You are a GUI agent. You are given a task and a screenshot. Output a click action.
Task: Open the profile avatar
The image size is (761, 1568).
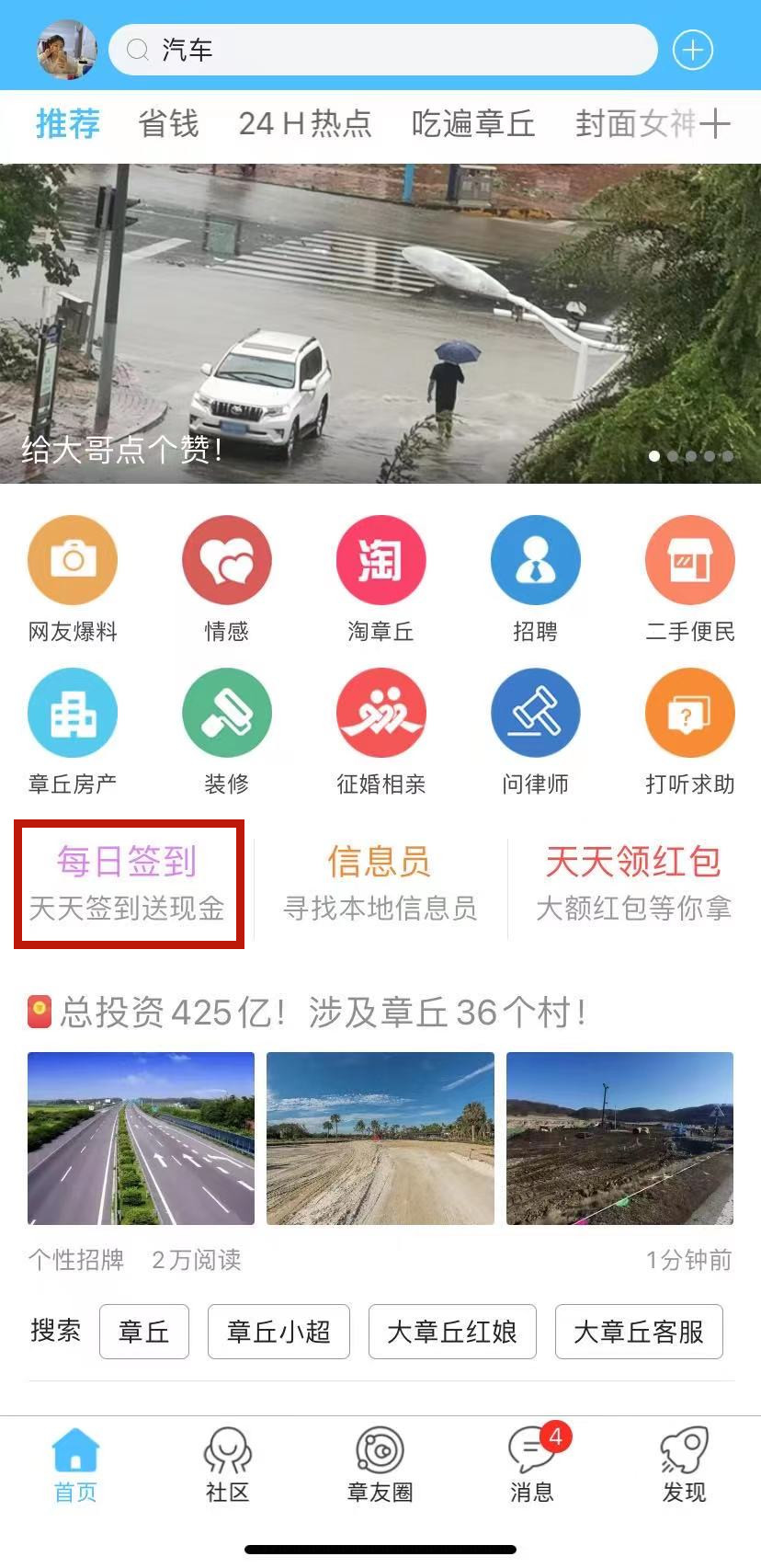point(66,50)
